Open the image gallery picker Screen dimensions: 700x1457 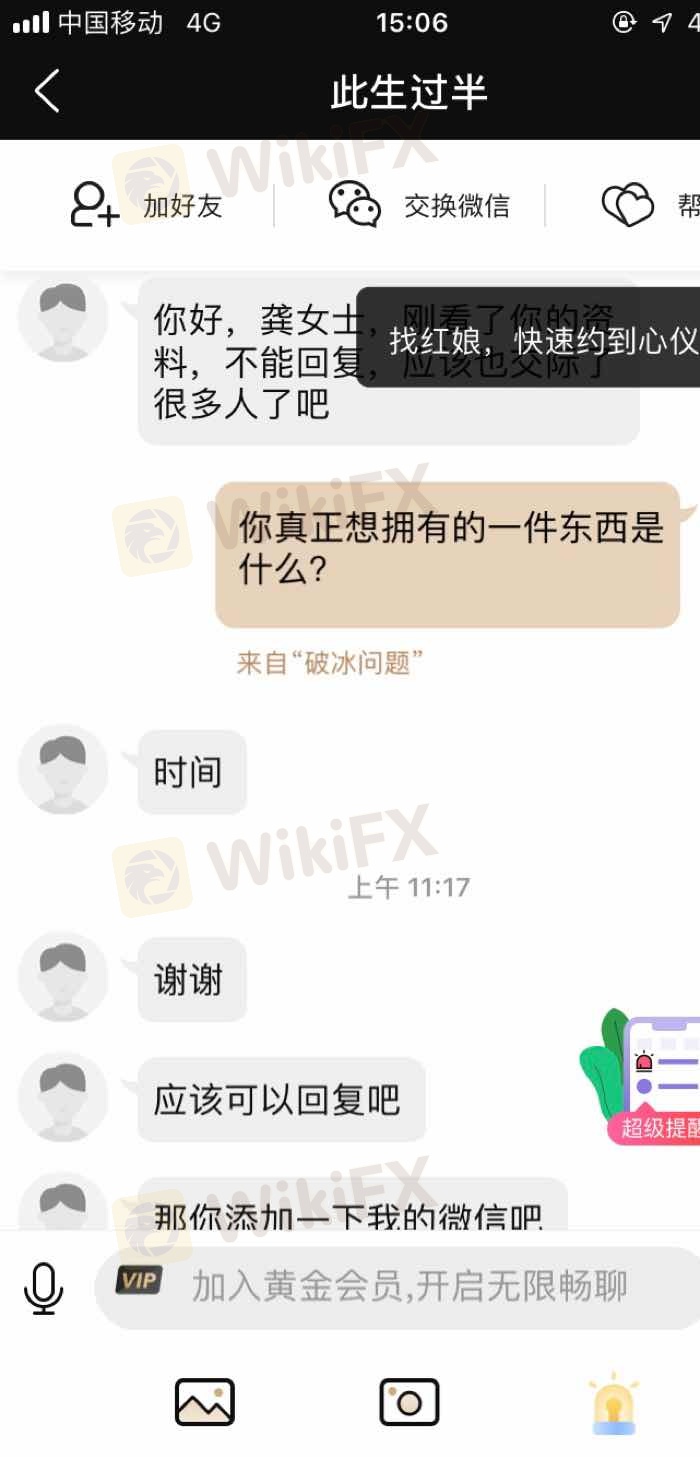click(x=205, y=1402)
